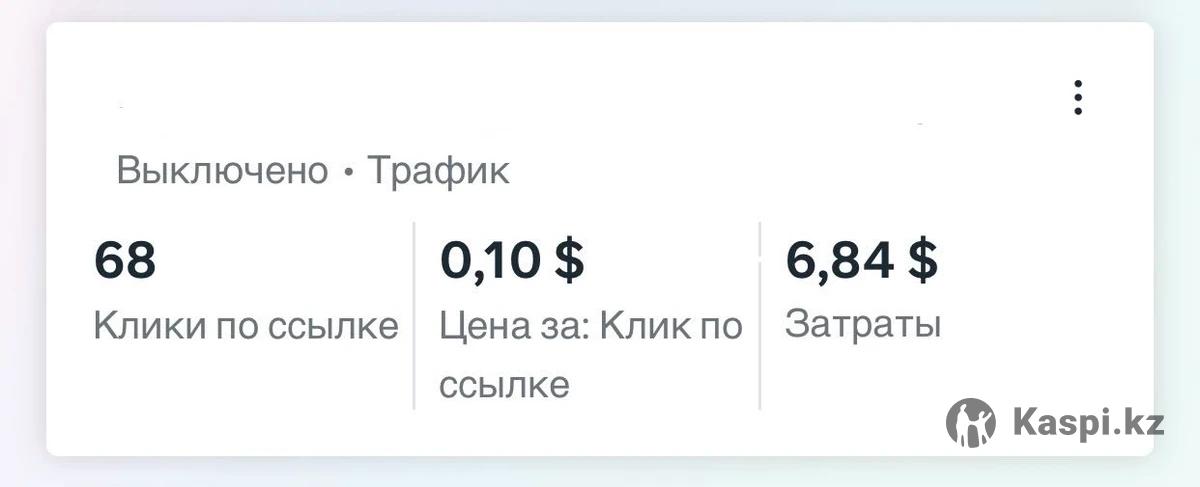Open the campaign card's three-dot overflow menu
The height and width of the screenshot is (487, 1200).
[1077, 98]
